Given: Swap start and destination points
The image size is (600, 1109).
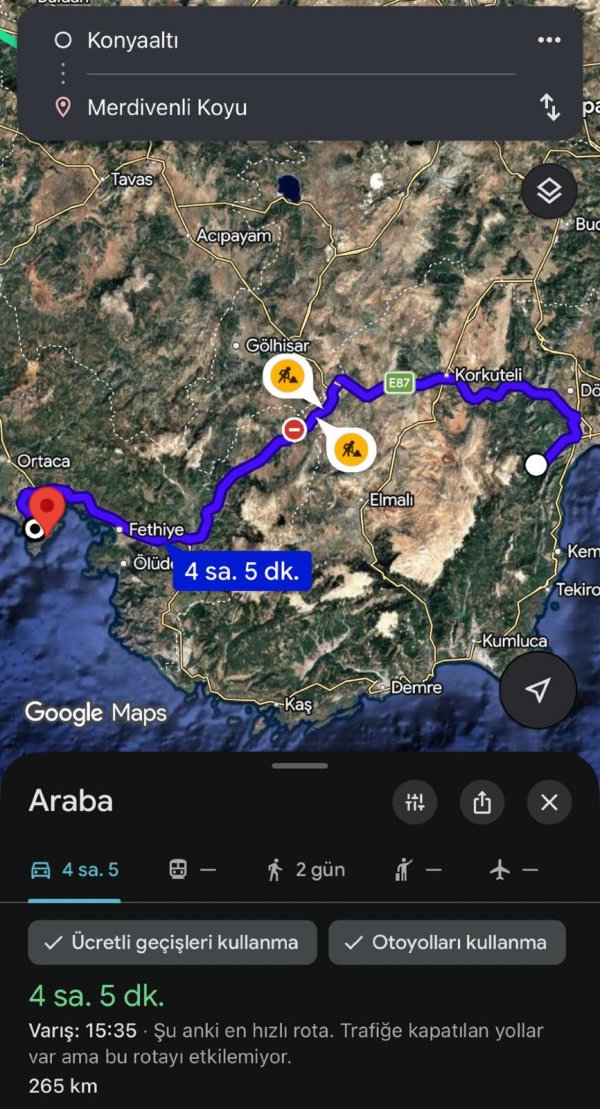Looking at the screenshot, I should [550, 107].
